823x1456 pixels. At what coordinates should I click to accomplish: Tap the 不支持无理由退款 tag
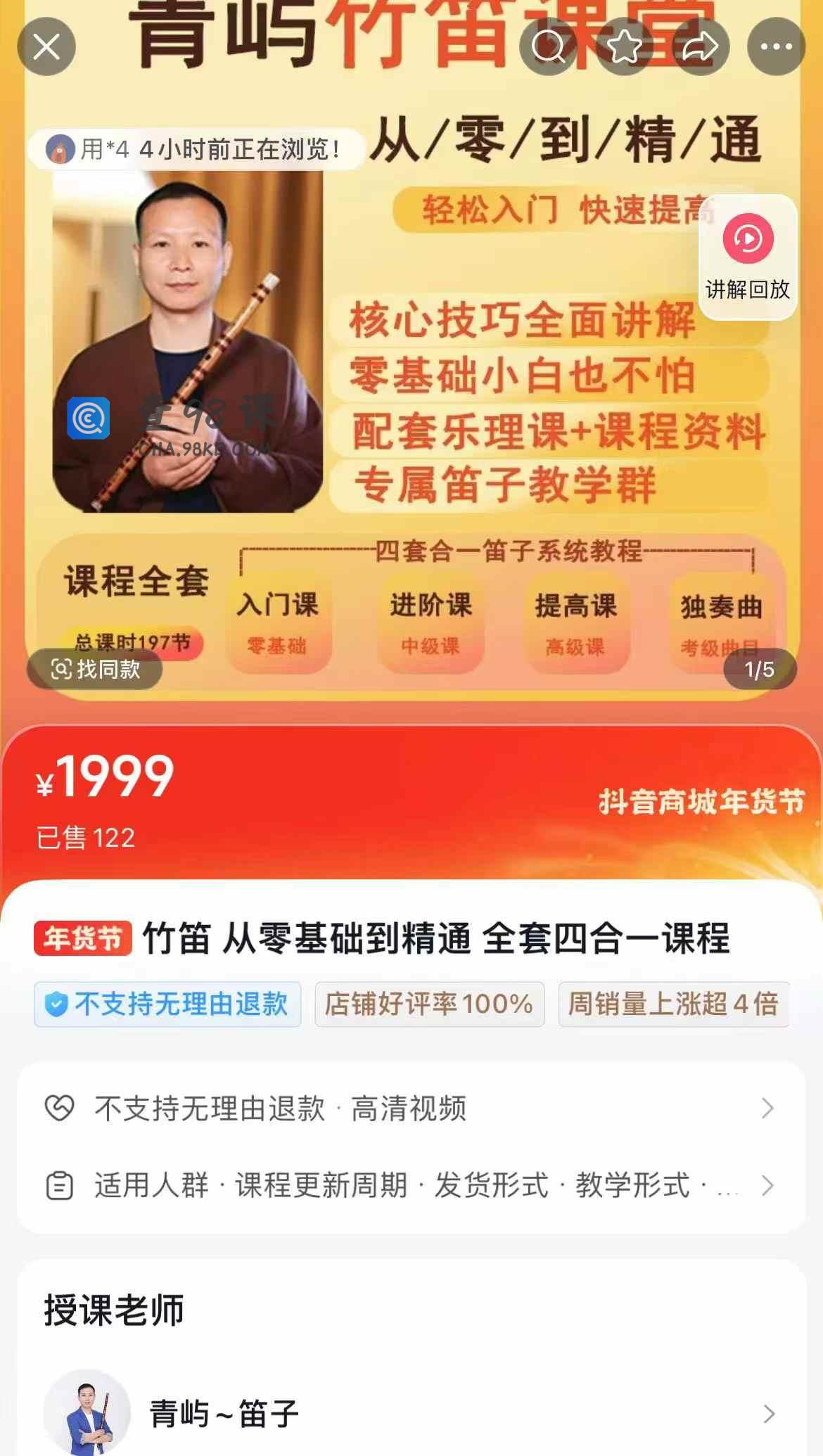click(x=167, y=1004)
